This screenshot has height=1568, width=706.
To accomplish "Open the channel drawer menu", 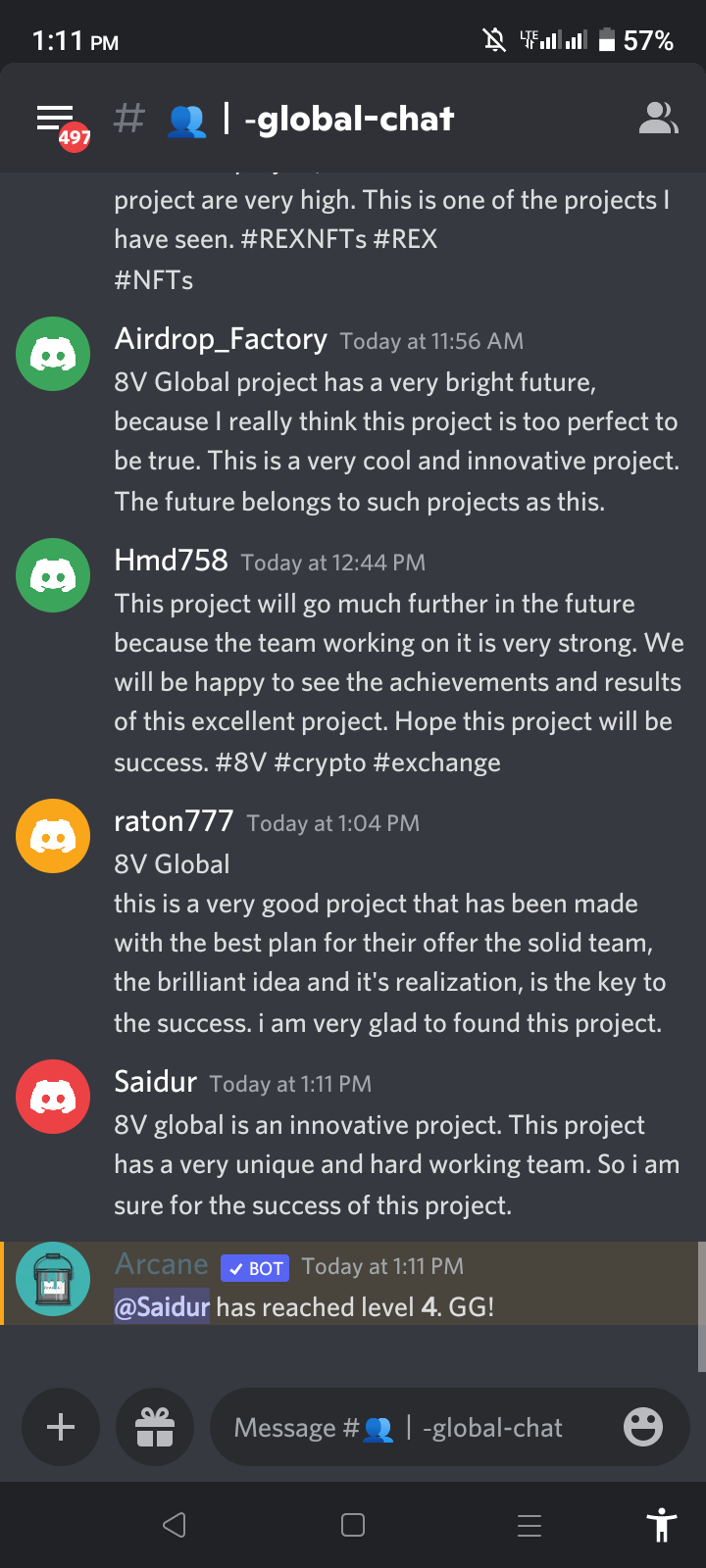I will 56,120.
